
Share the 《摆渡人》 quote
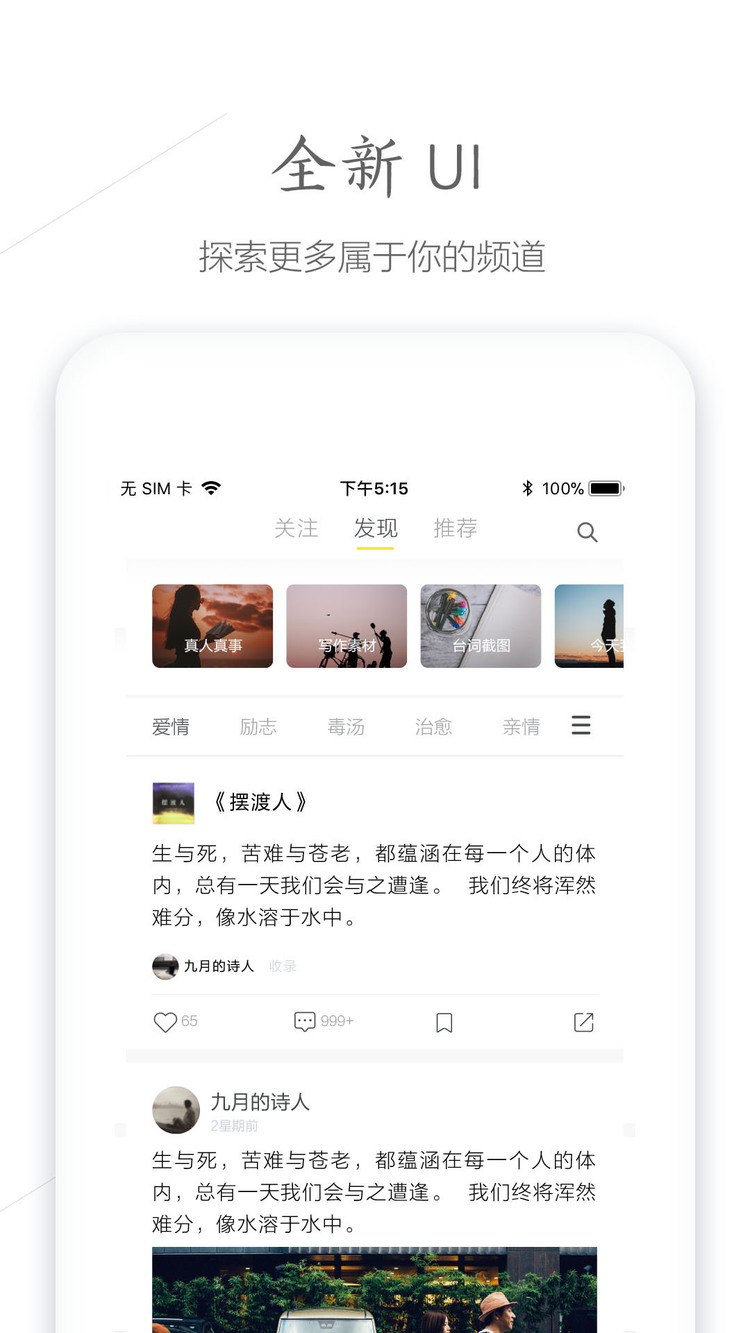(x=583, y=1022)
